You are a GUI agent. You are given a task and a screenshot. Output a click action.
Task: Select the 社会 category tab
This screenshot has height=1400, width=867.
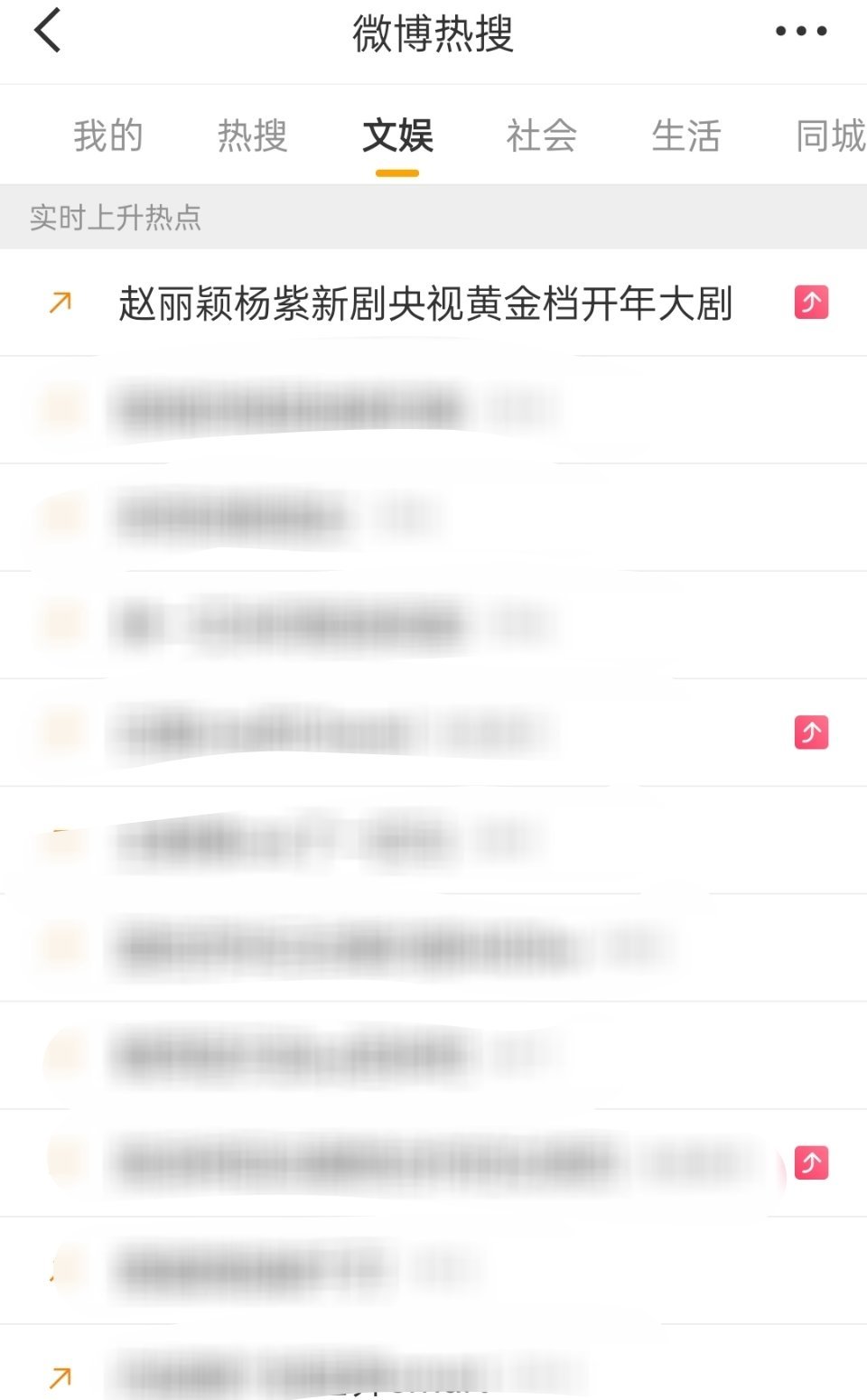pyautogui.click(x=541, y=135)
